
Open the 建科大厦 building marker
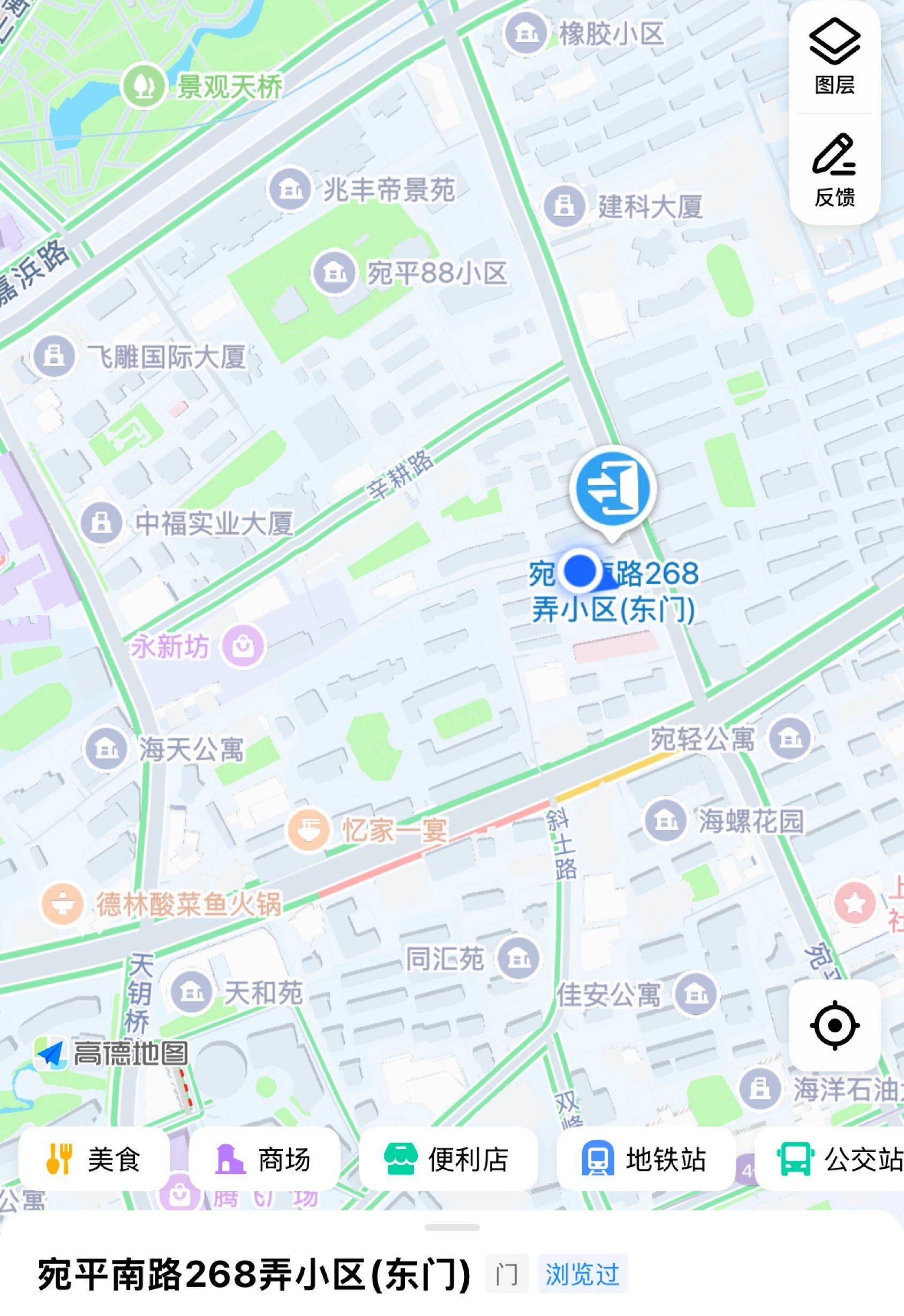(563, 205)
